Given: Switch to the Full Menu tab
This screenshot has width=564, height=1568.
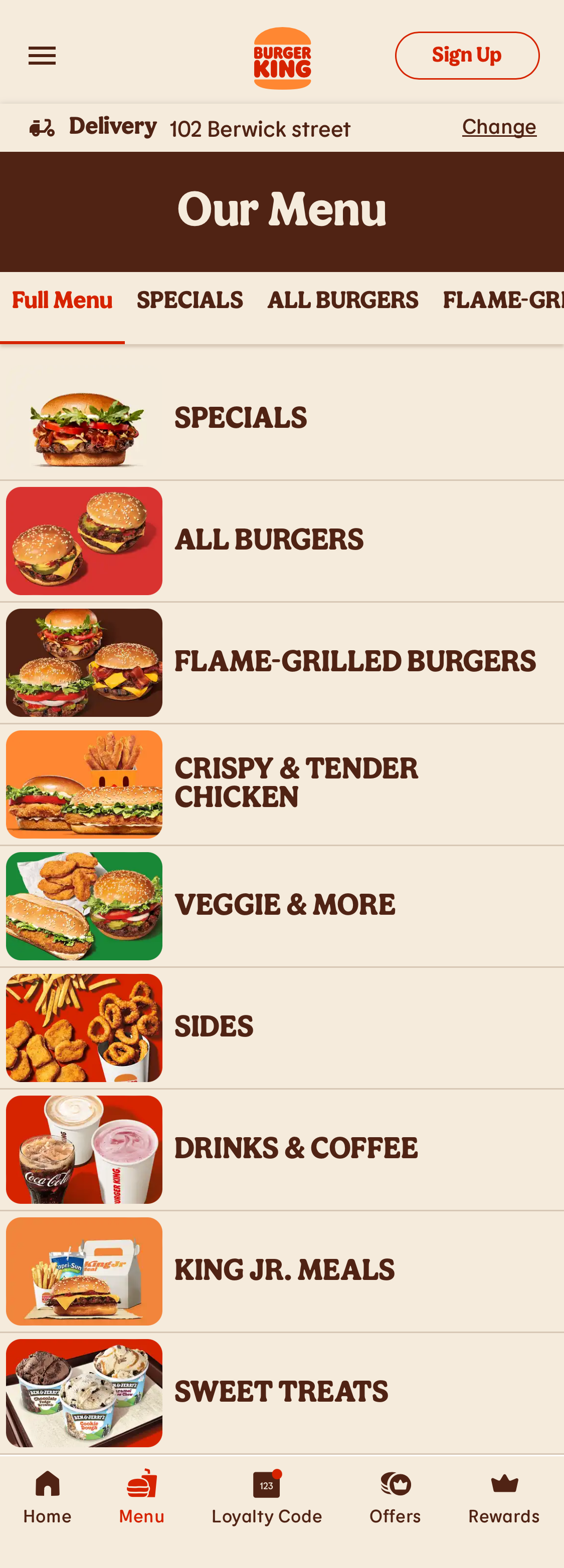Looking at the screenshot, I should [x=62, y=300].
